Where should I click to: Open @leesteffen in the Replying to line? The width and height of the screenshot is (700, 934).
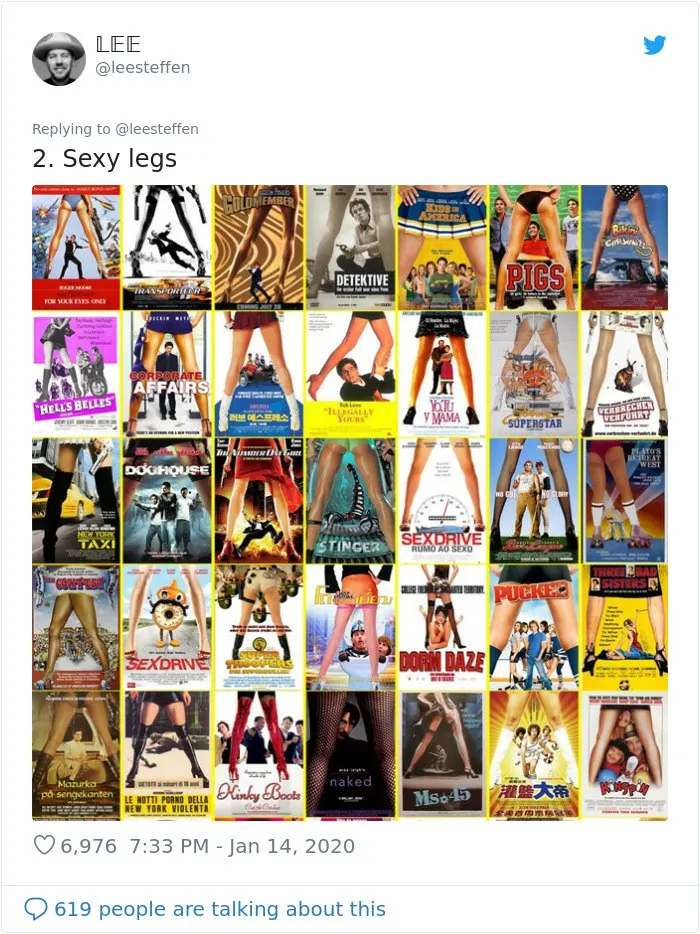[x=157, y=129]
